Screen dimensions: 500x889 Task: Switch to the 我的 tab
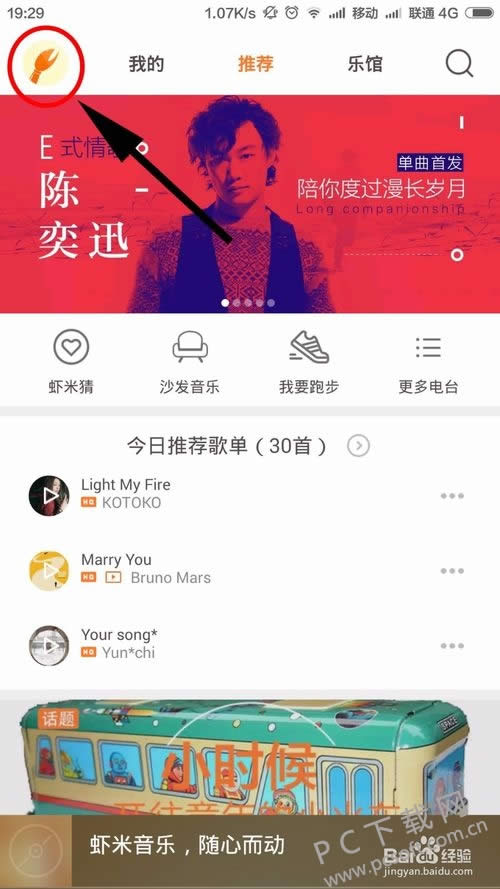pyautogui.click(x=146, y=64)
